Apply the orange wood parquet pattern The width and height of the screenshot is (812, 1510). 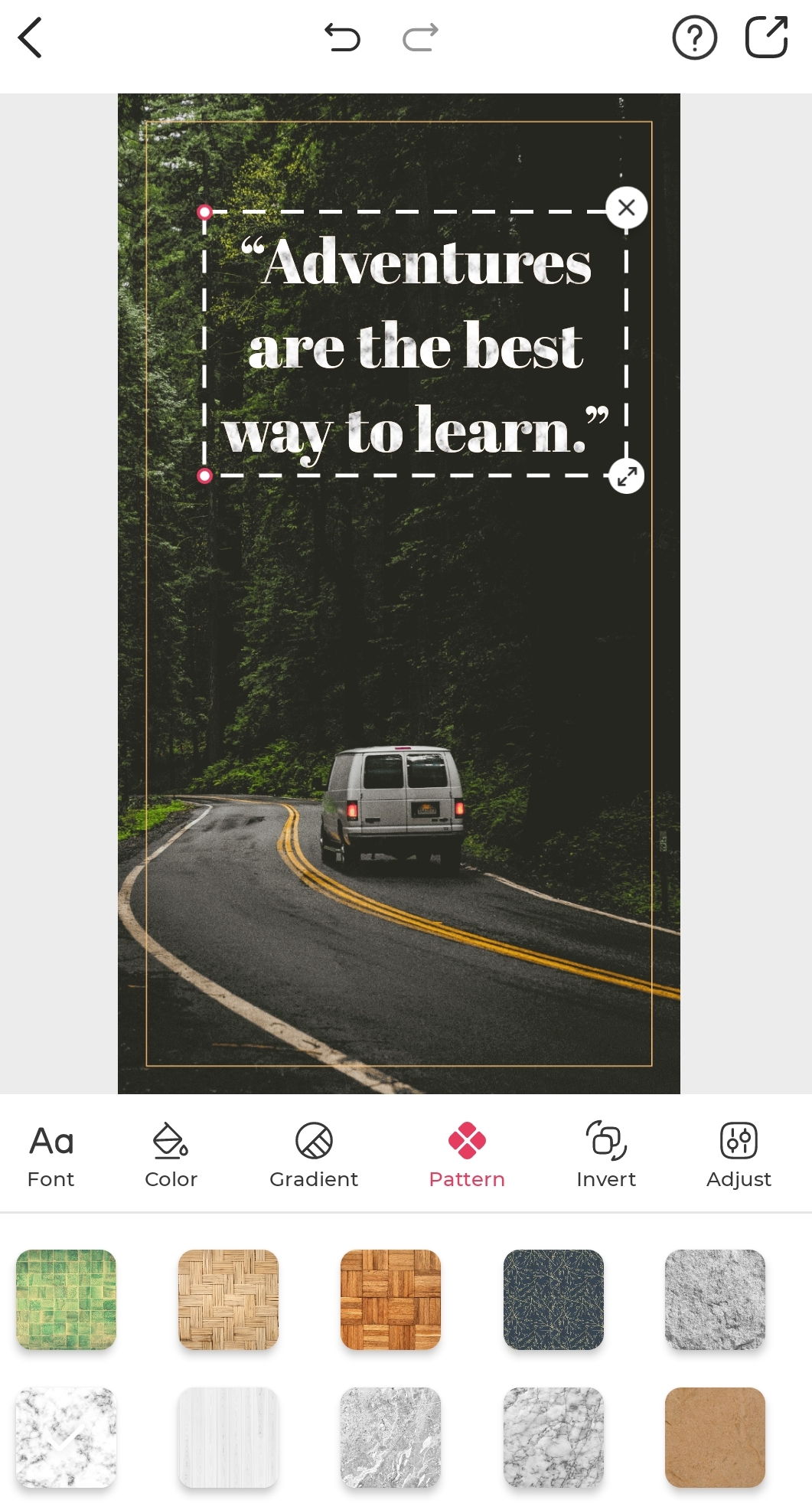(390, 1299)
